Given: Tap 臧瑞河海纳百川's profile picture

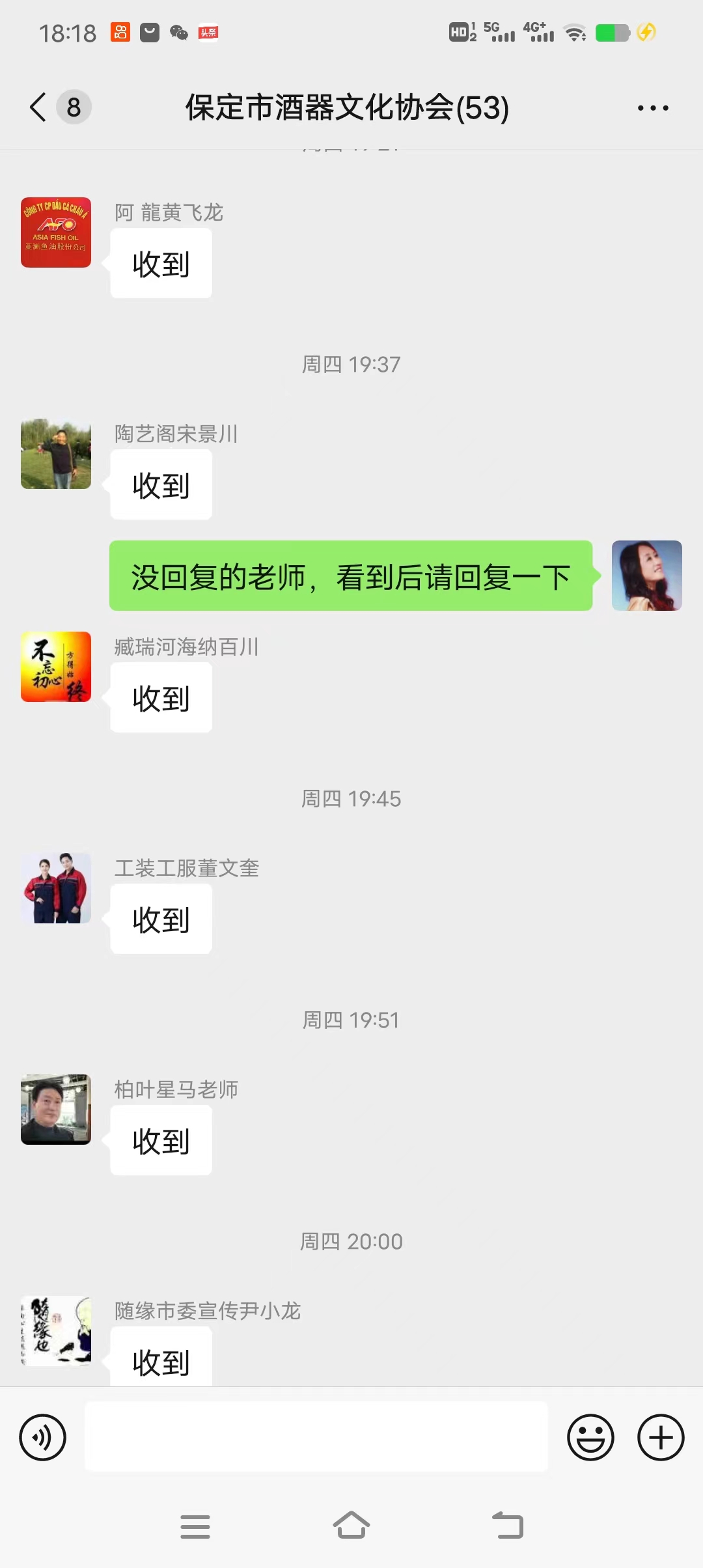Looking at the screenshot, I should [x=56, y=667].
